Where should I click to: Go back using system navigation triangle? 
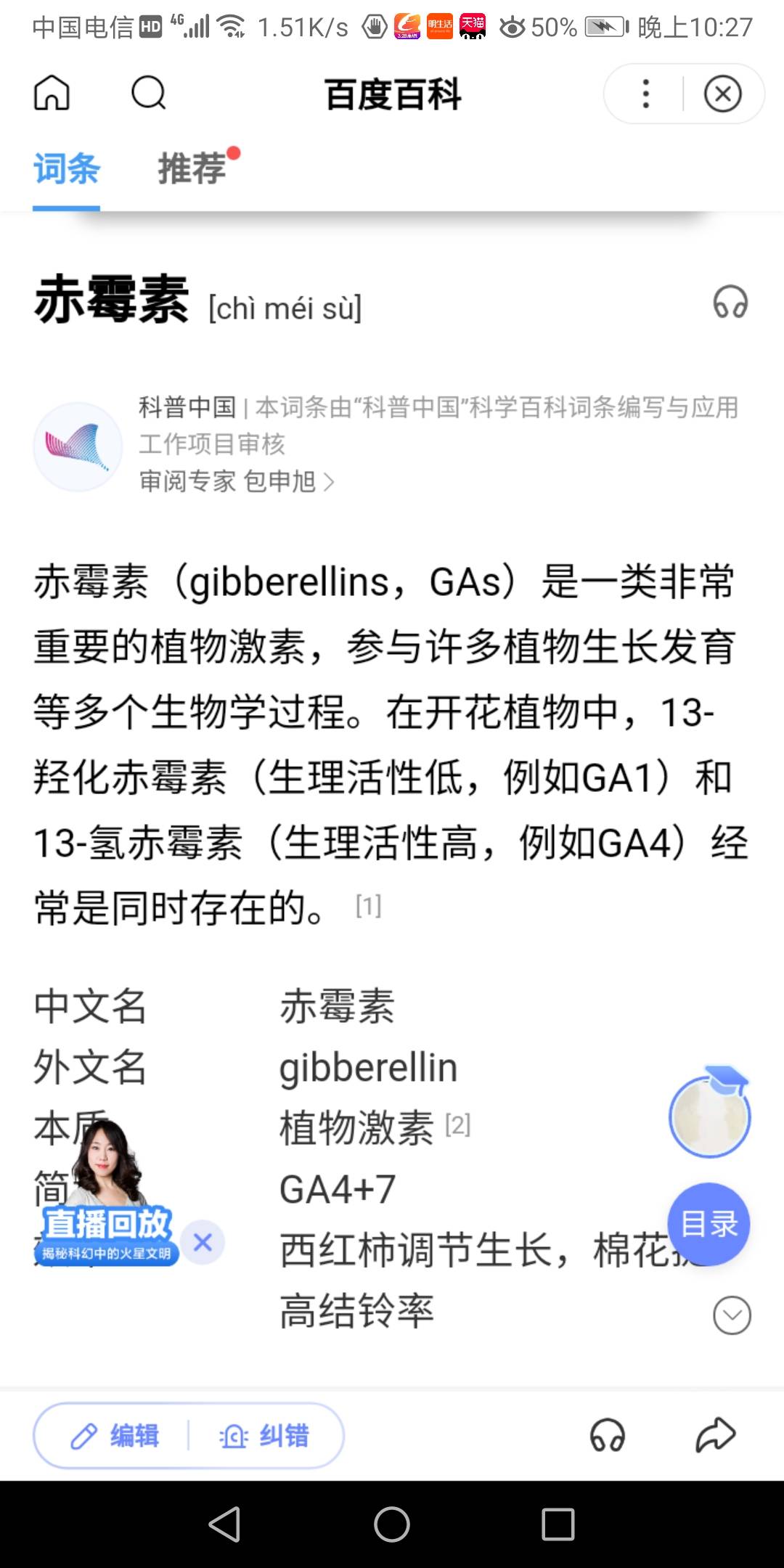[x=224, y=1524]
